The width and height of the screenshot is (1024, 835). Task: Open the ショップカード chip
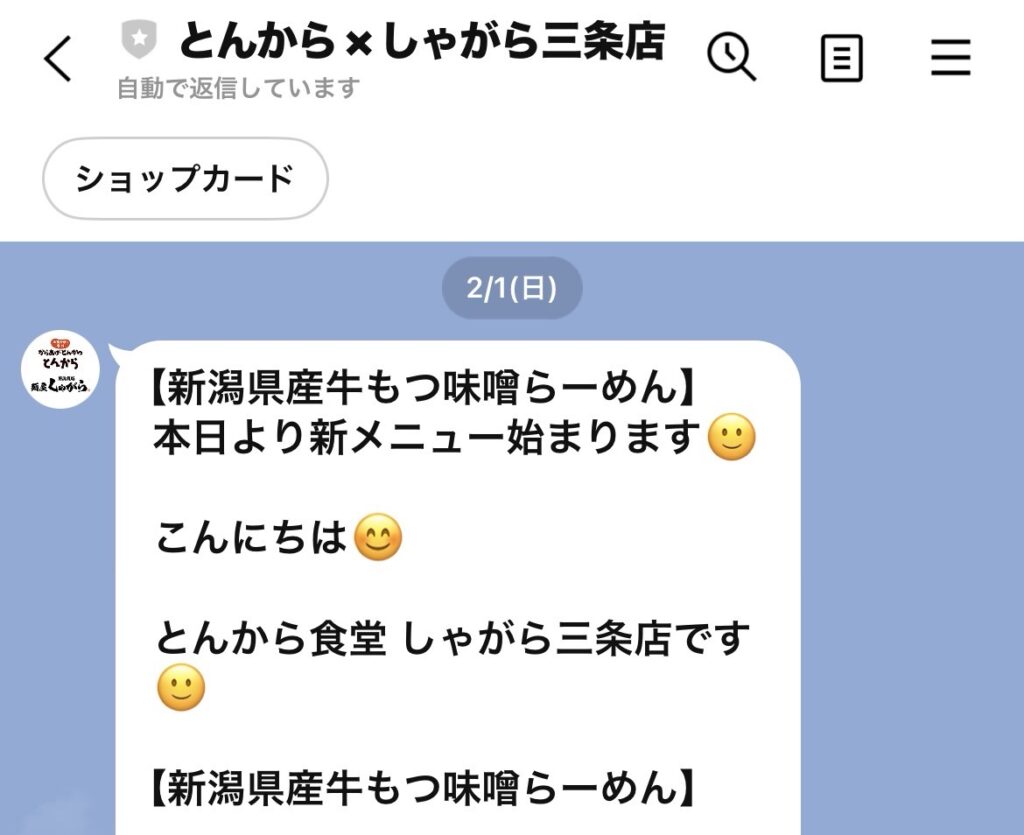(x=185, y=179)
